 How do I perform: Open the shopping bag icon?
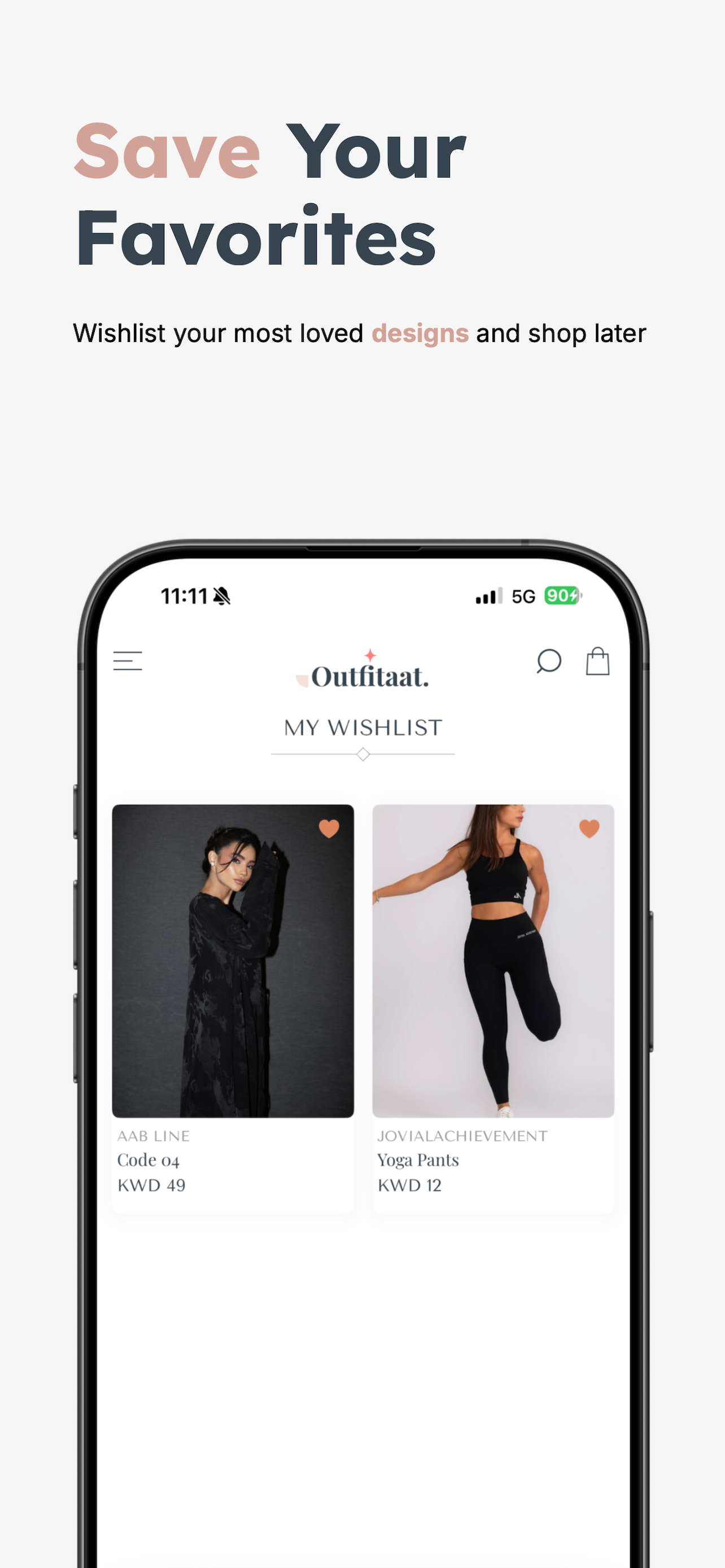coord(597,662)
